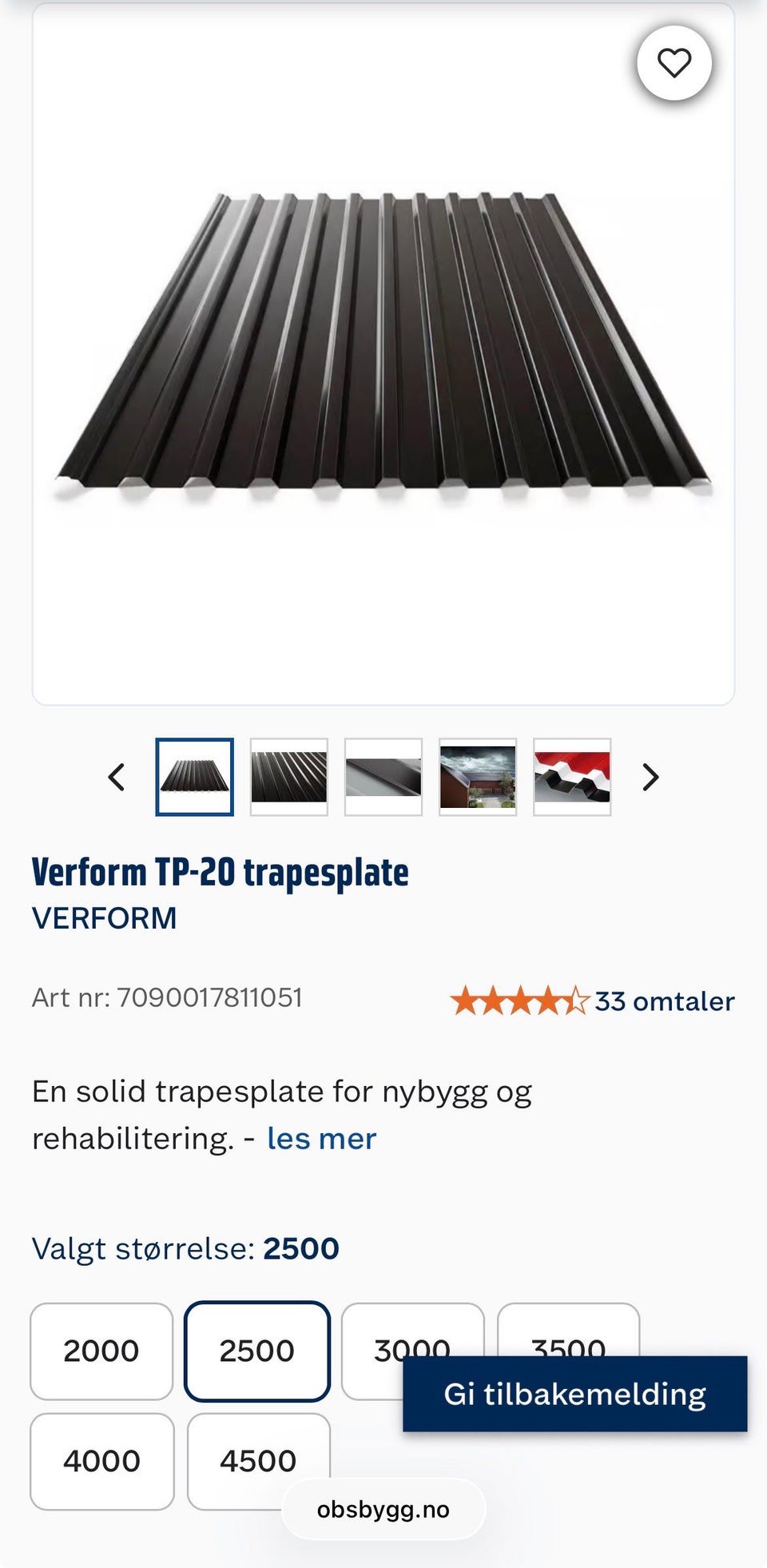Select the highlighted size 2500 option
This screenshot has width=767, height=1568.
pos(257,1351)
